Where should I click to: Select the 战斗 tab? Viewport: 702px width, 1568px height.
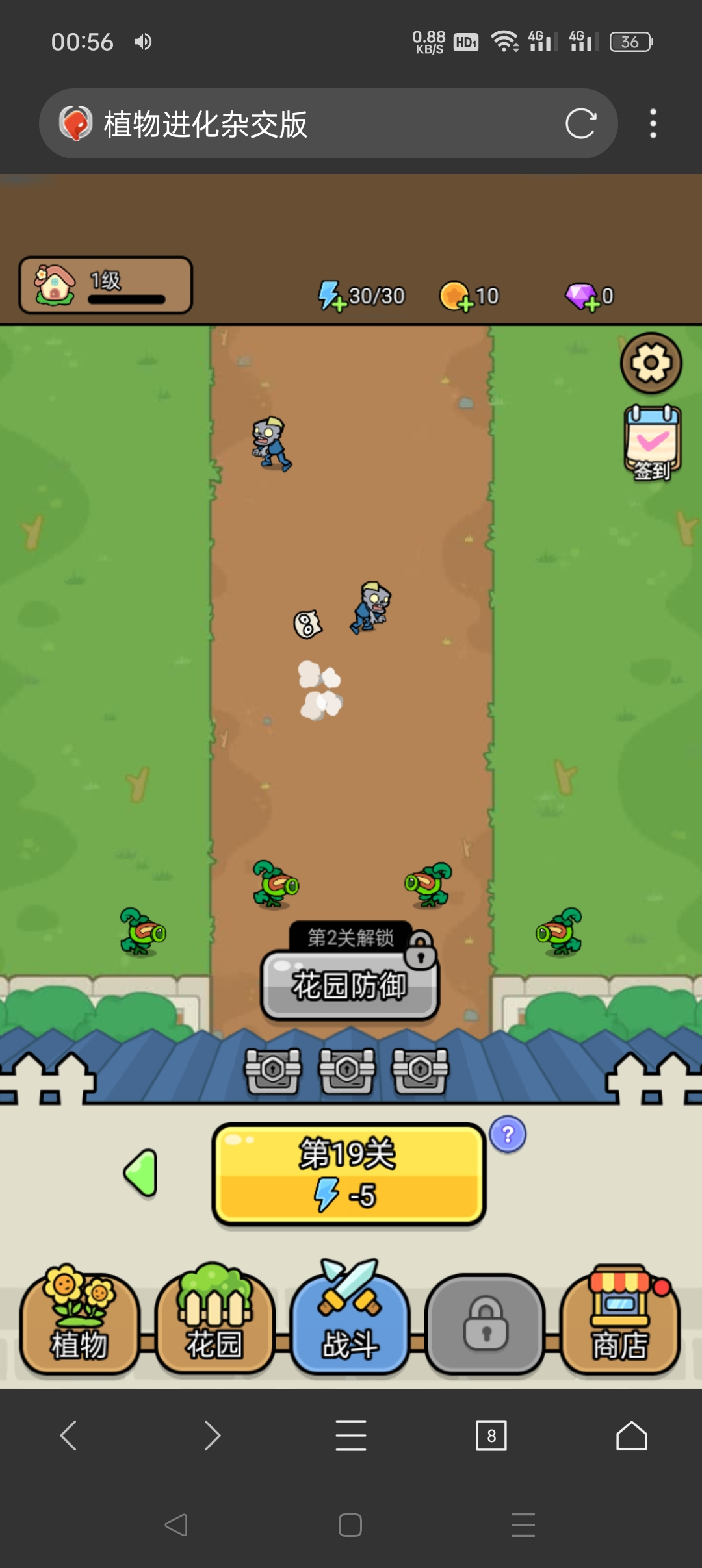(350, 1322)
